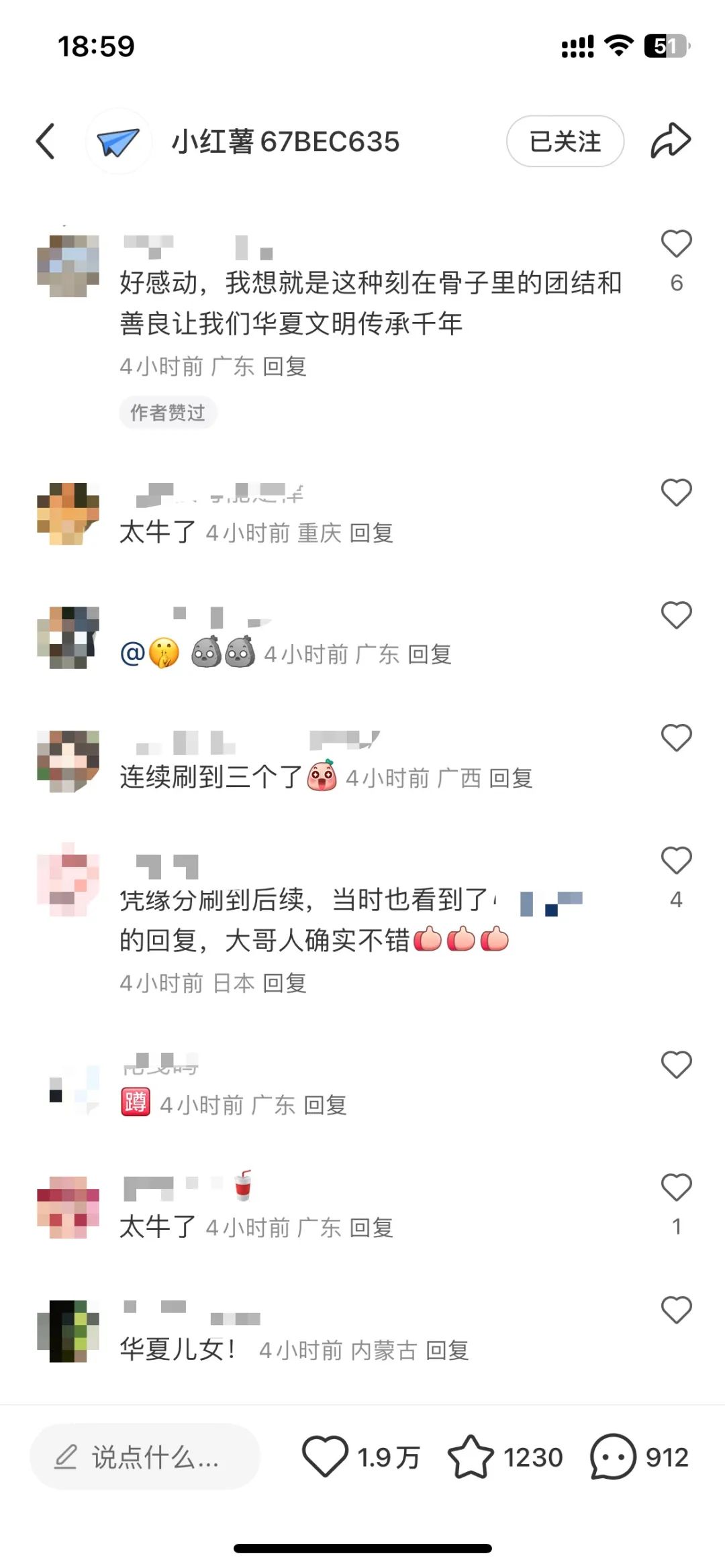Like the post with 1.9万 likes
This screenshot has width=725, height=1568.
326,1457
